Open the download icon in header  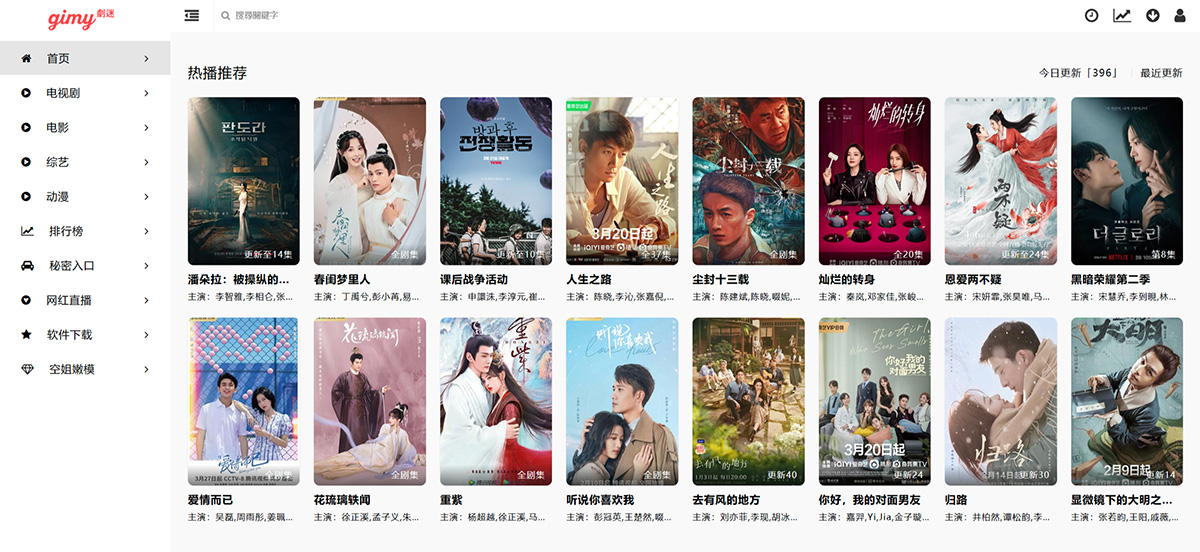(x=1153, y=15)
